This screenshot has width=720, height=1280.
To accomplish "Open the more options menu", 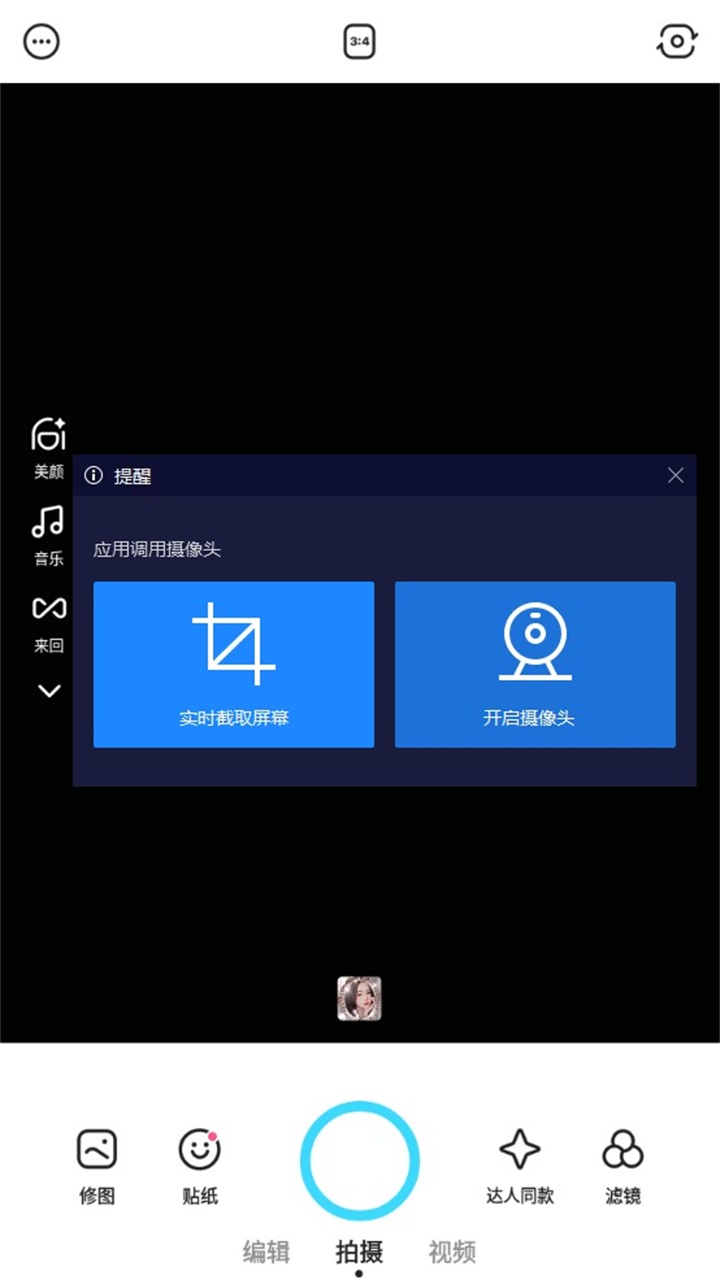I will pyautogui.click(x=42, y=42).
